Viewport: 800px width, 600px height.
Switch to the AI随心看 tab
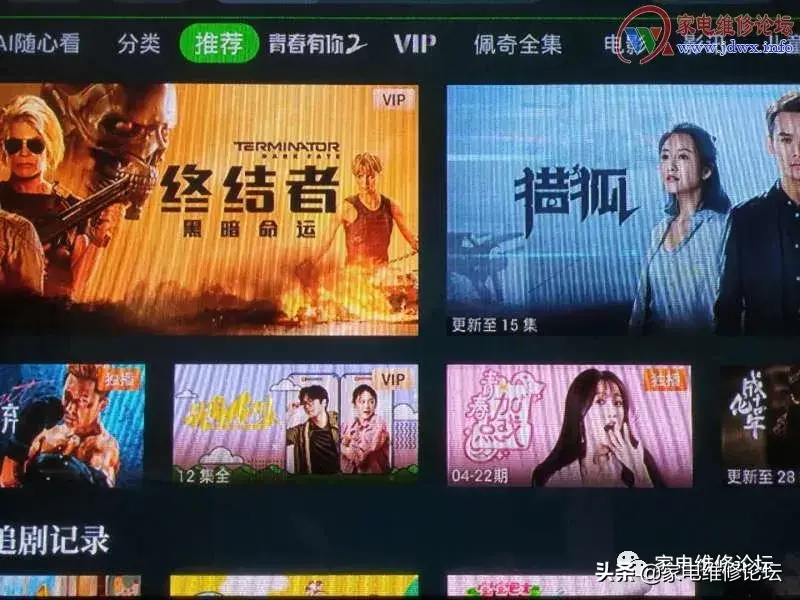(40, 44)
